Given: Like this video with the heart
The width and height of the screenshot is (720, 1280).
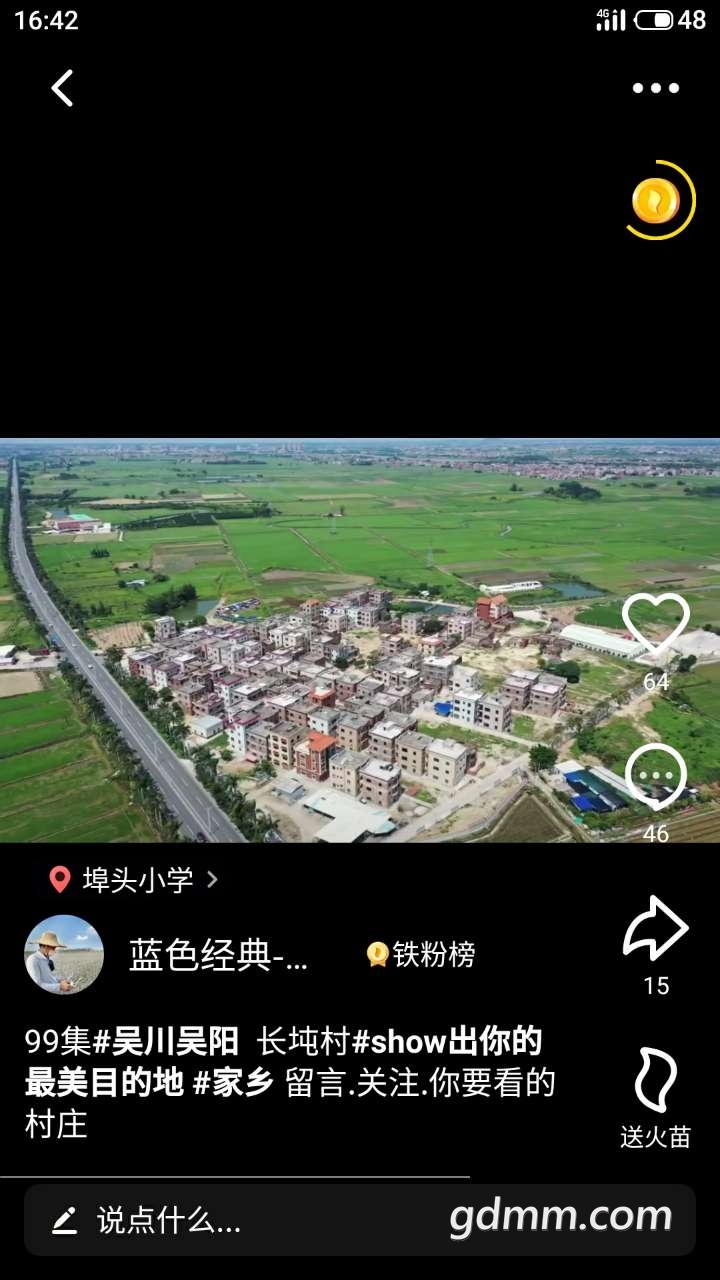Looking at the screenshot, I should pos(656,626).
